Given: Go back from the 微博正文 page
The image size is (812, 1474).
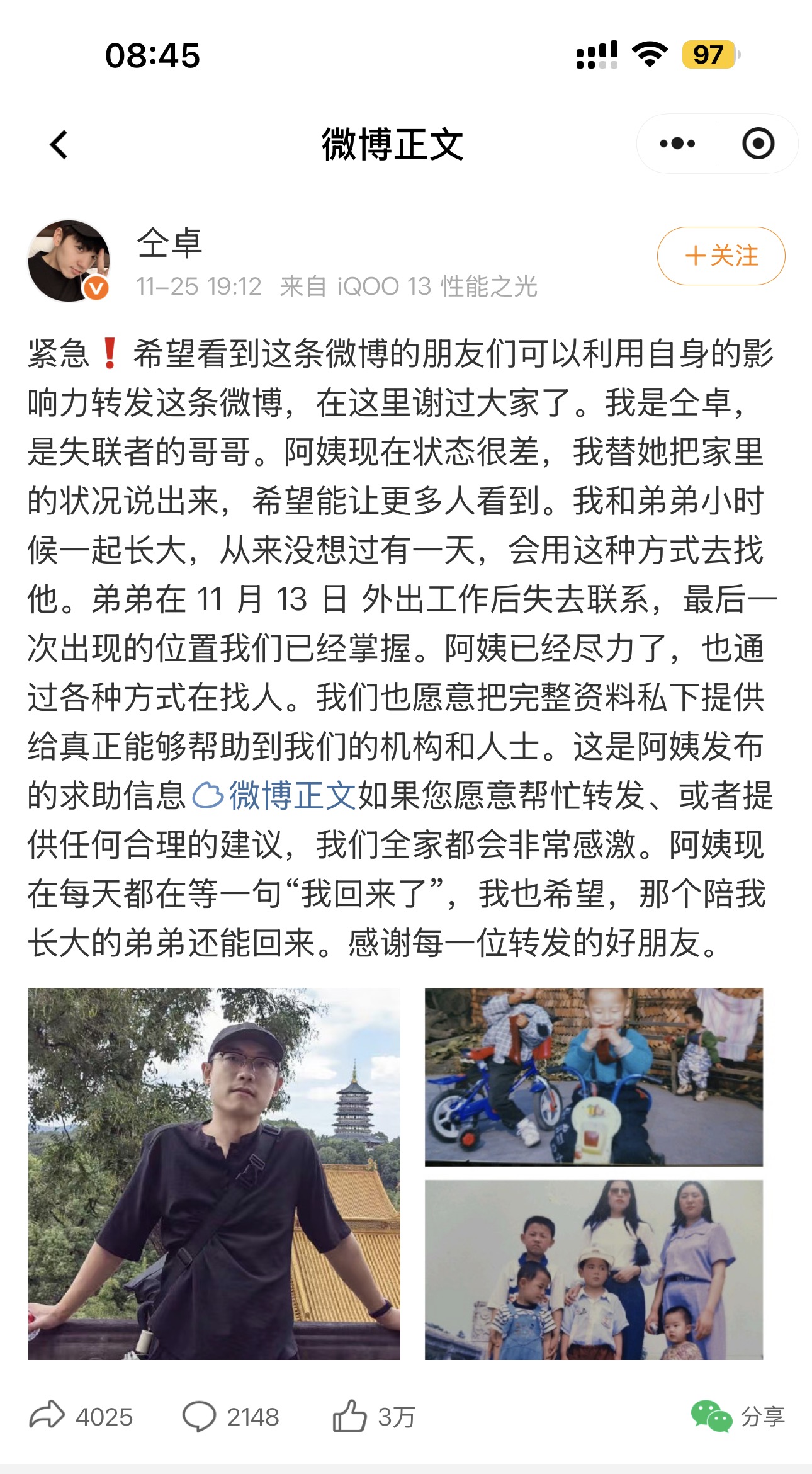Looking at the screenshot, I should tap(59, 145).
